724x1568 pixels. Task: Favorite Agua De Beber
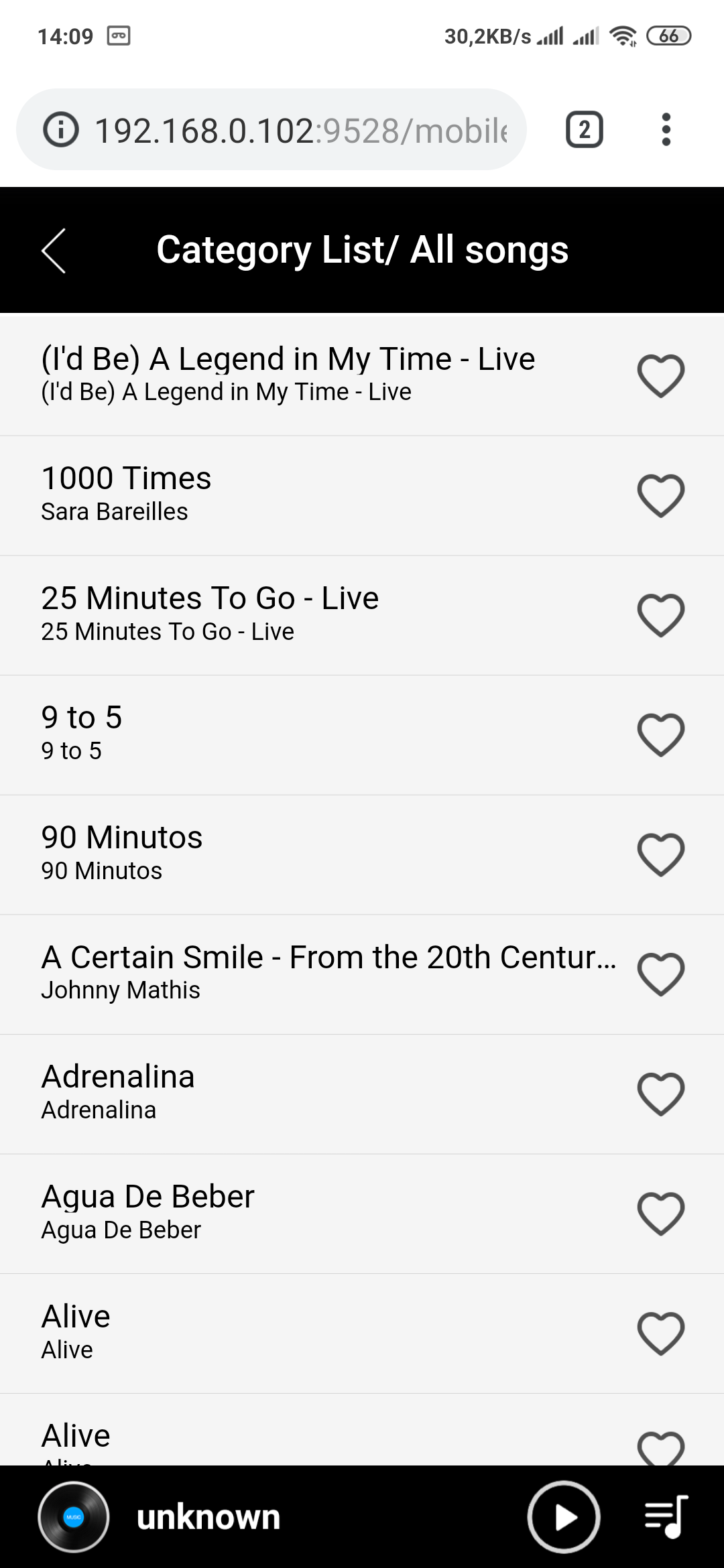tap(660, 1214)
